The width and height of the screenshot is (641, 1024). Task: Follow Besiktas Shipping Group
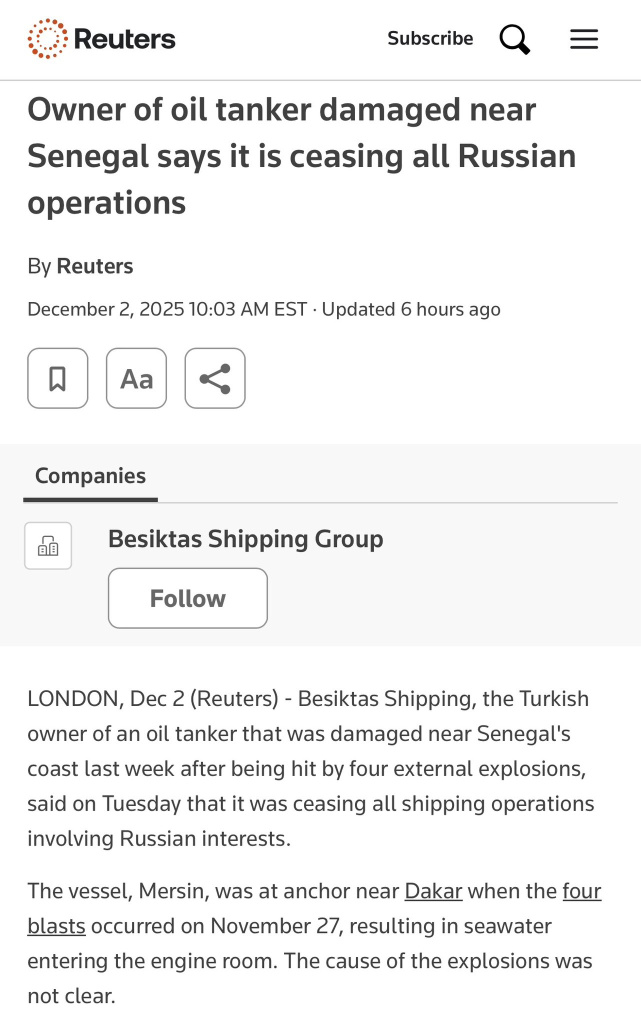188,598
